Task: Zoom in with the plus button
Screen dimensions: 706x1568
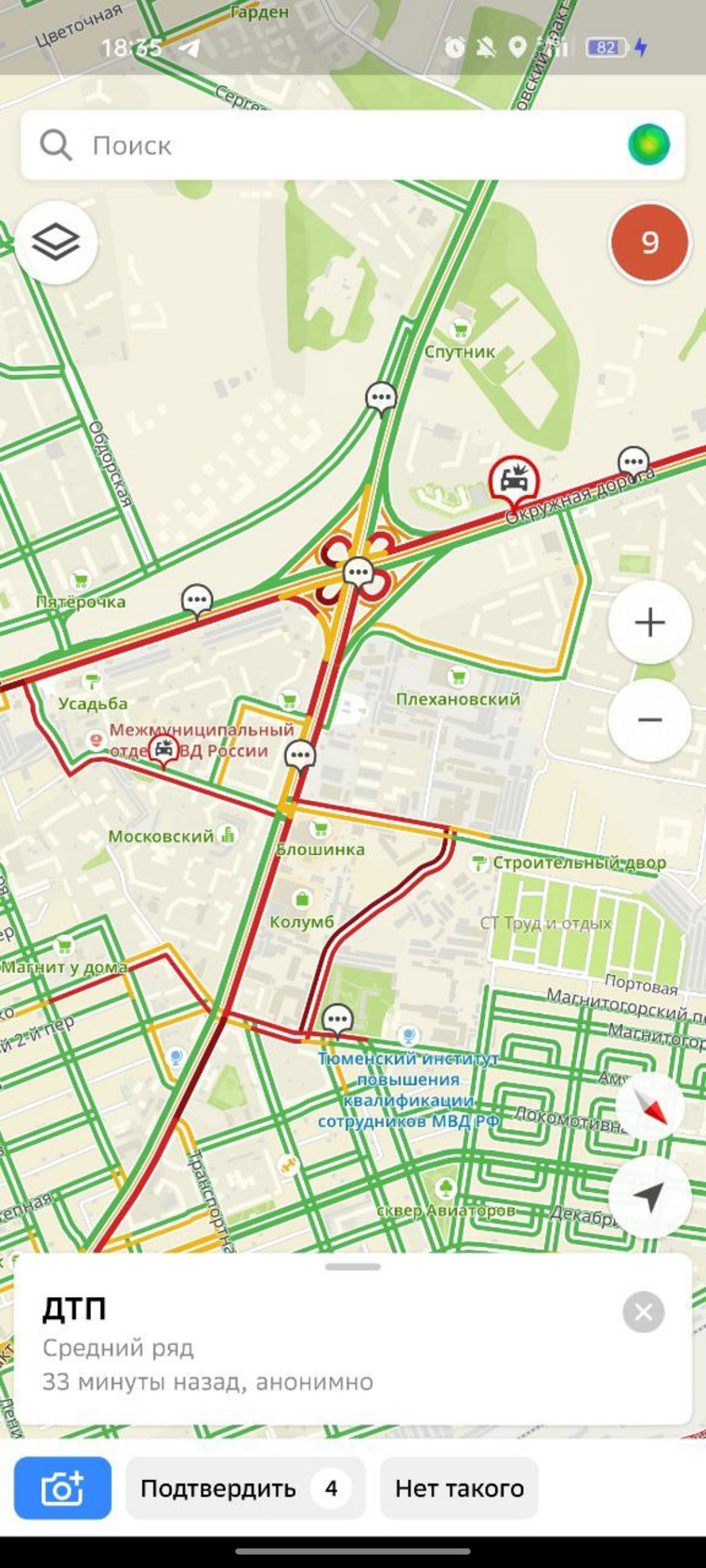Action: coord(649,622)
